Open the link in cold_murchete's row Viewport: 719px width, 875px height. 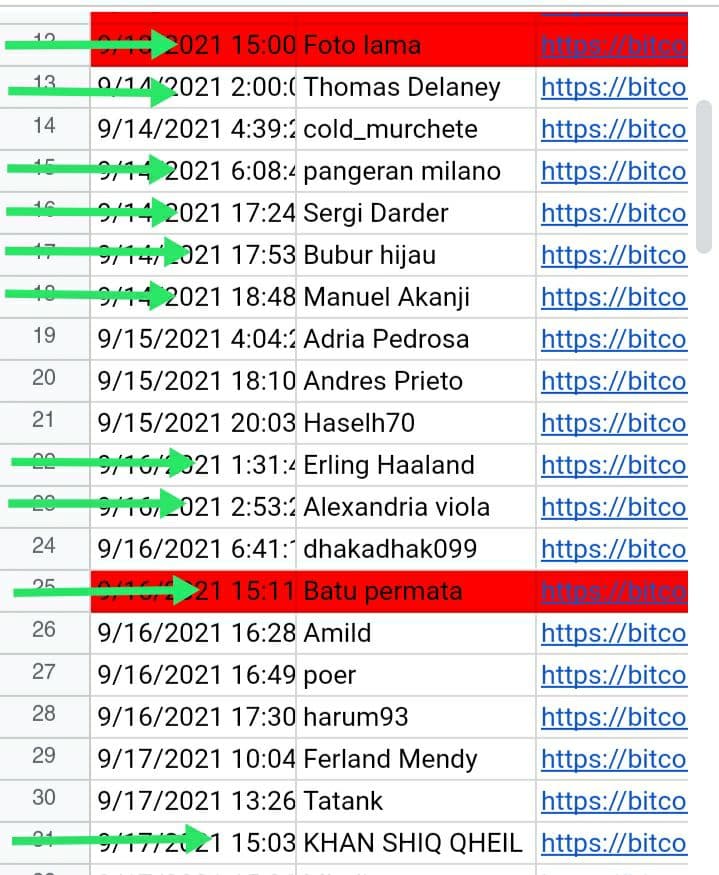click(x=614, y=129)
